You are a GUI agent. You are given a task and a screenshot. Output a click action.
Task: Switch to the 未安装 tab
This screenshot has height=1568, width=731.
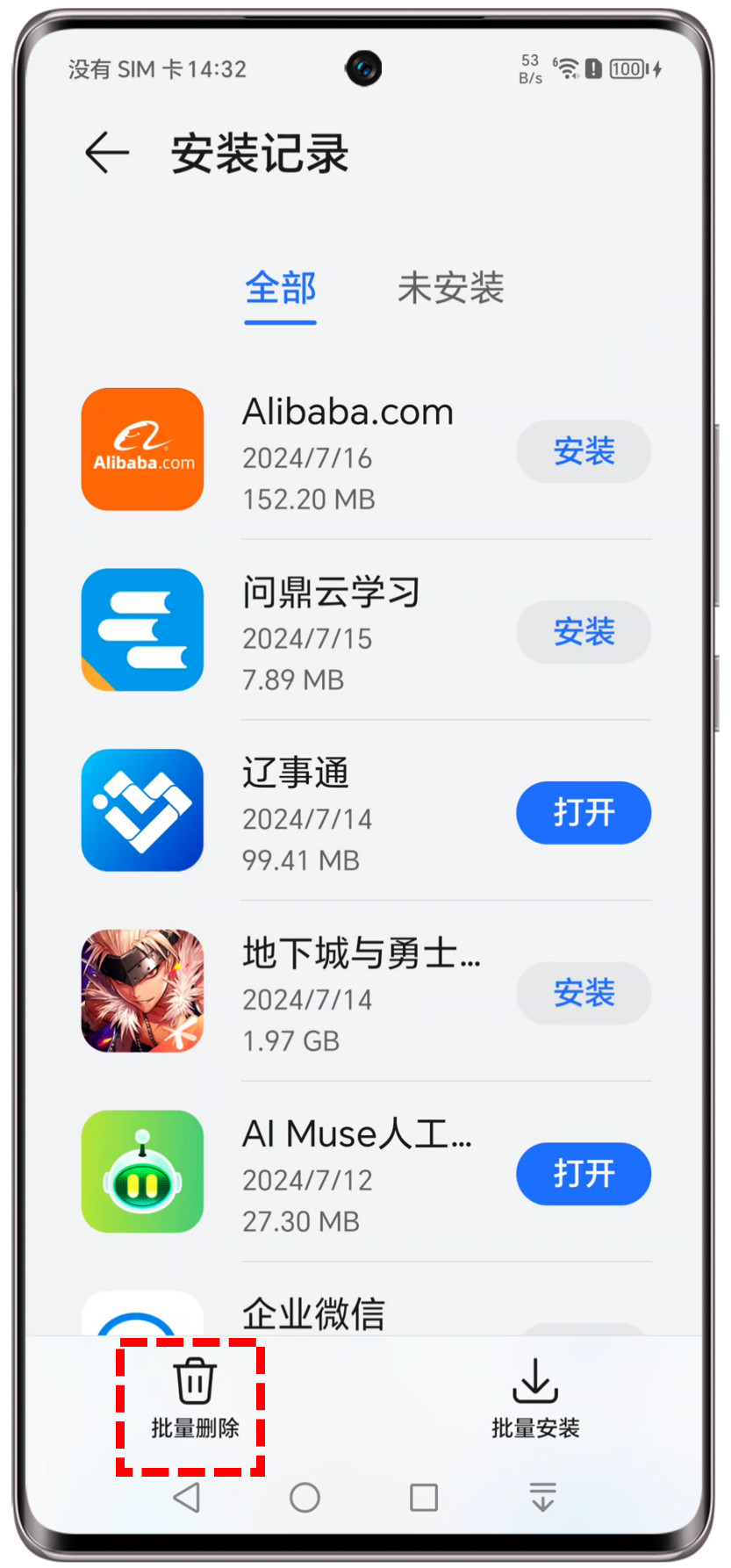450,288
